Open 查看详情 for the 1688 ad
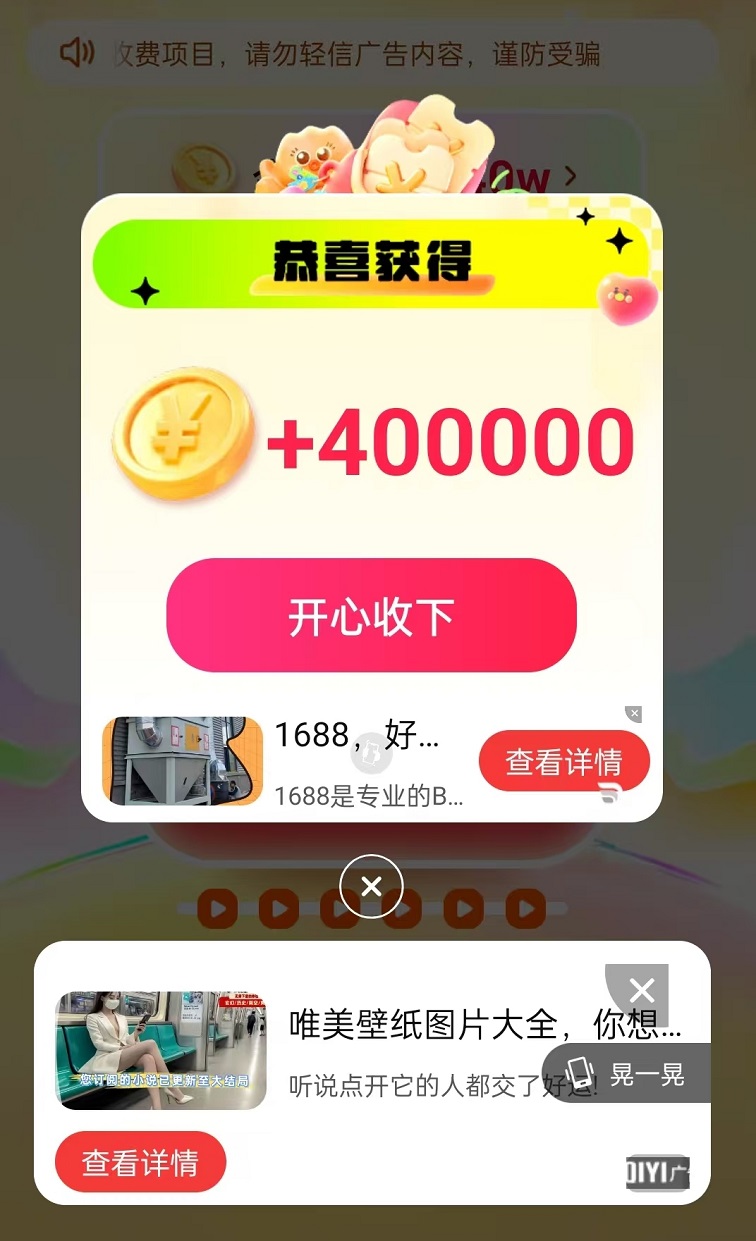This screenshot has height=1241, width=756. 564,760
